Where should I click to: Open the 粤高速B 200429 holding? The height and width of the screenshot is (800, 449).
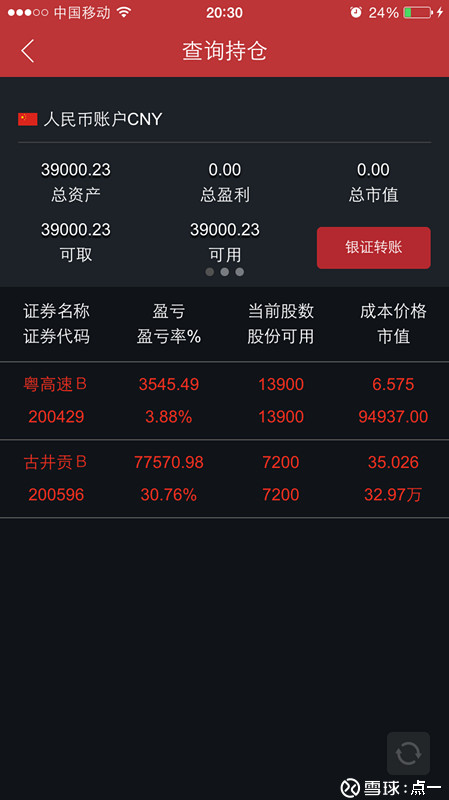(x=224, y=401)
